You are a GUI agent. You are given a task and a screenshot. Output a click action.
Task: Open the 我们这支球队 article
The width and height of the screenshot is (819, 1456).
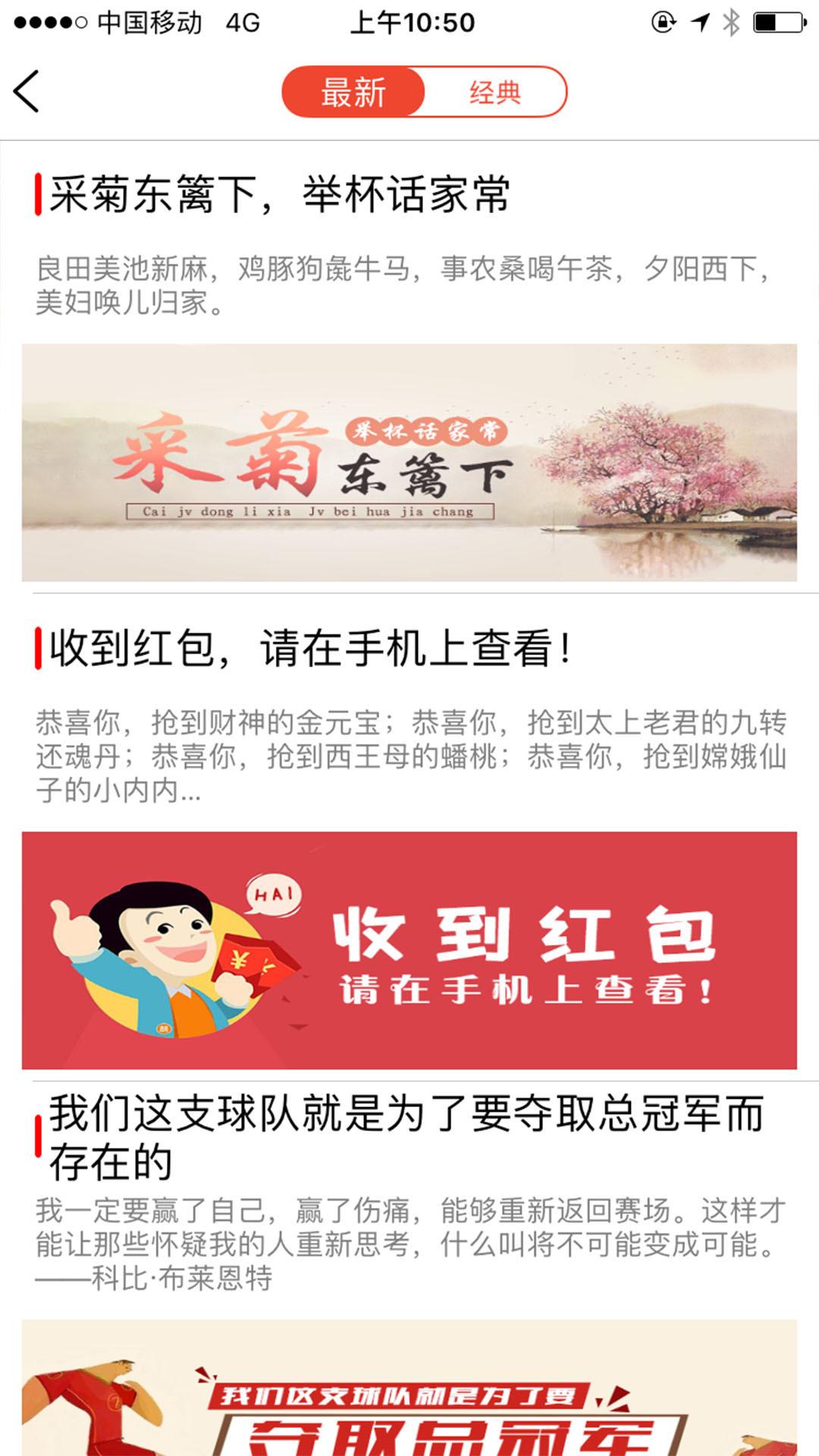click(x=406, y=1137)
